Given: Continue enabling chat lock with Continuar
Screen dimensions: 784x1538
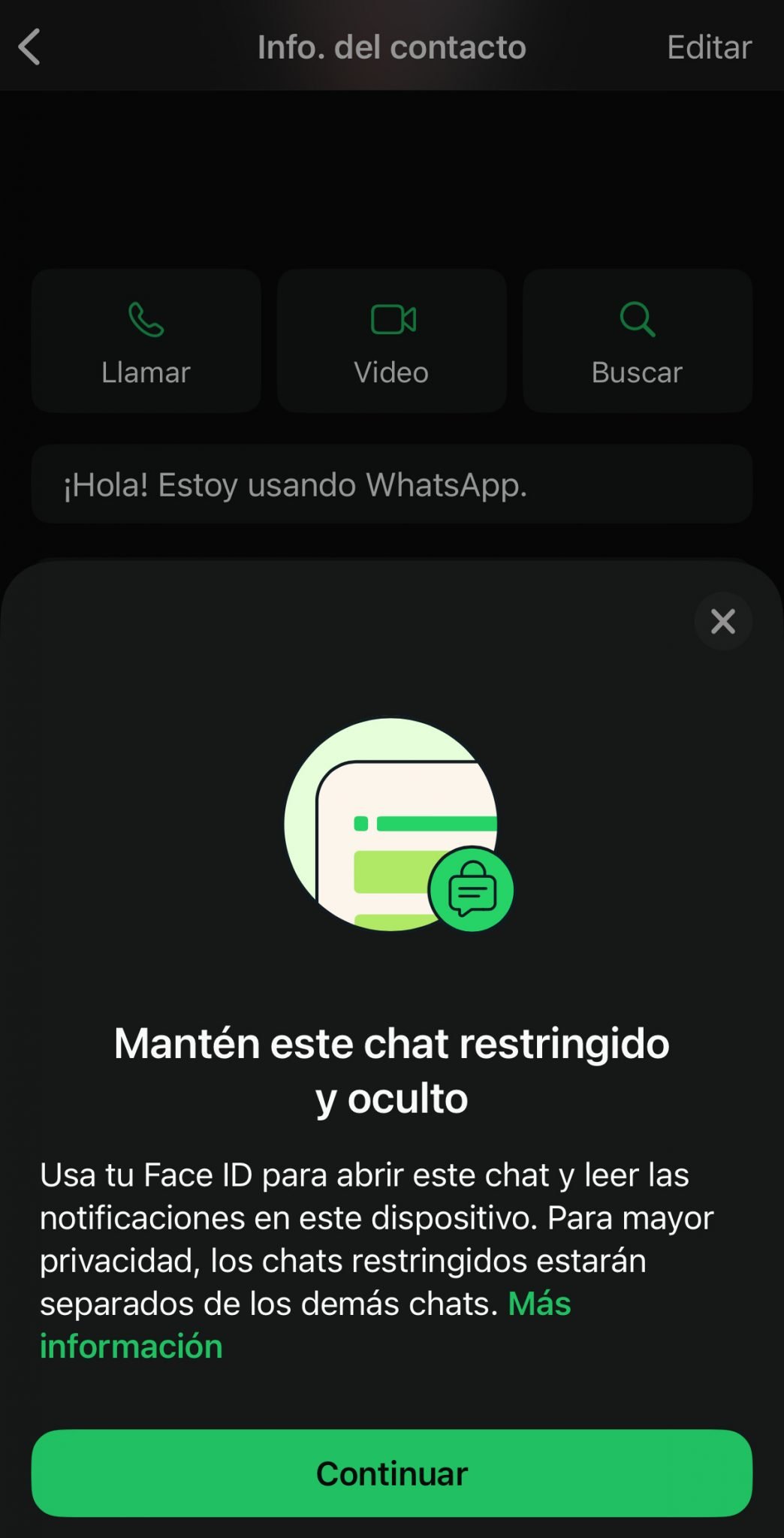Looking at the screenshot, I should coord(391,1473).
